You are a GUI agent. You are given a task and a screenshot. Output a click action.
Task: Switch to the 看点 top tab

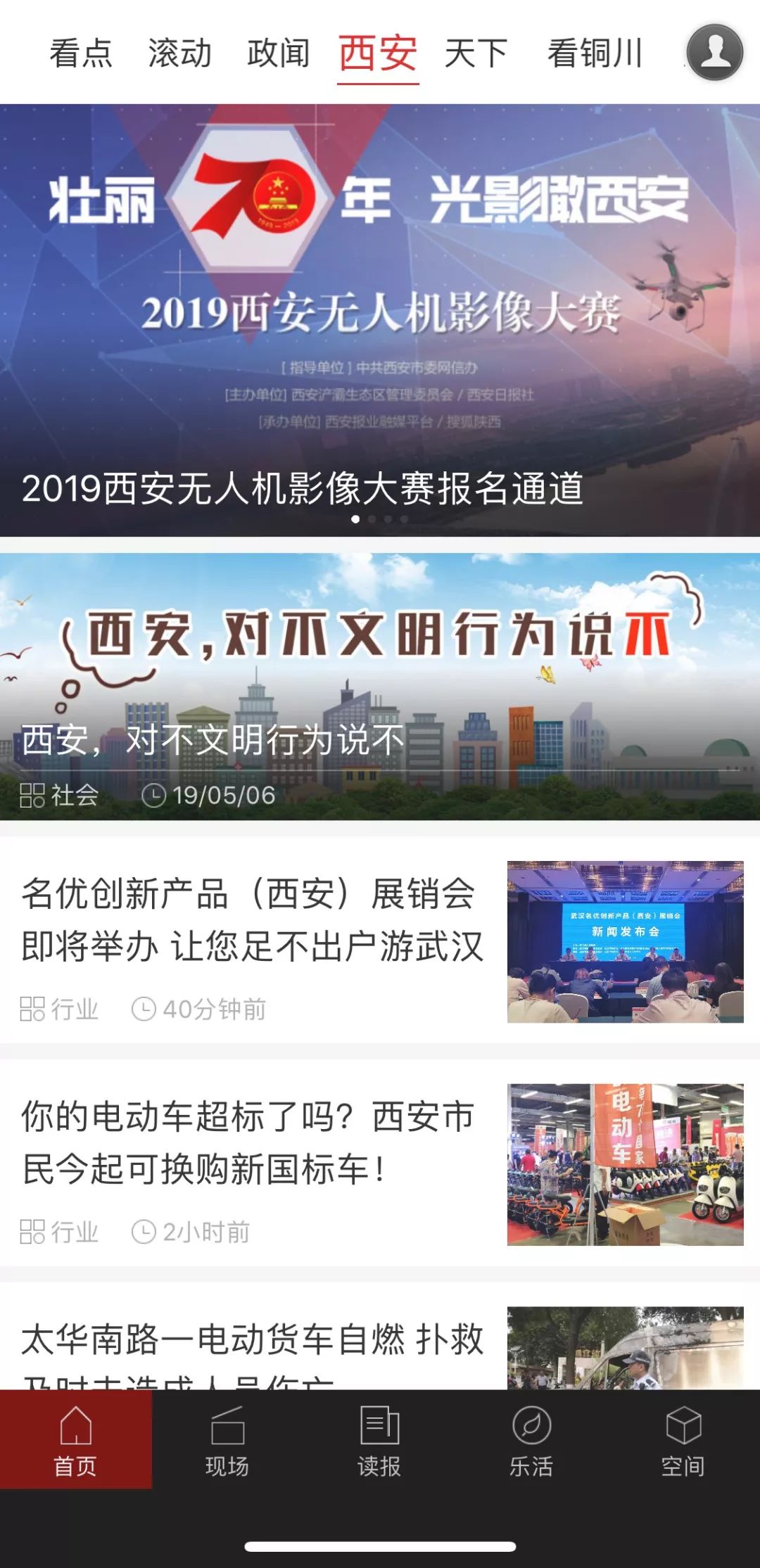click(x=81, y=54)
